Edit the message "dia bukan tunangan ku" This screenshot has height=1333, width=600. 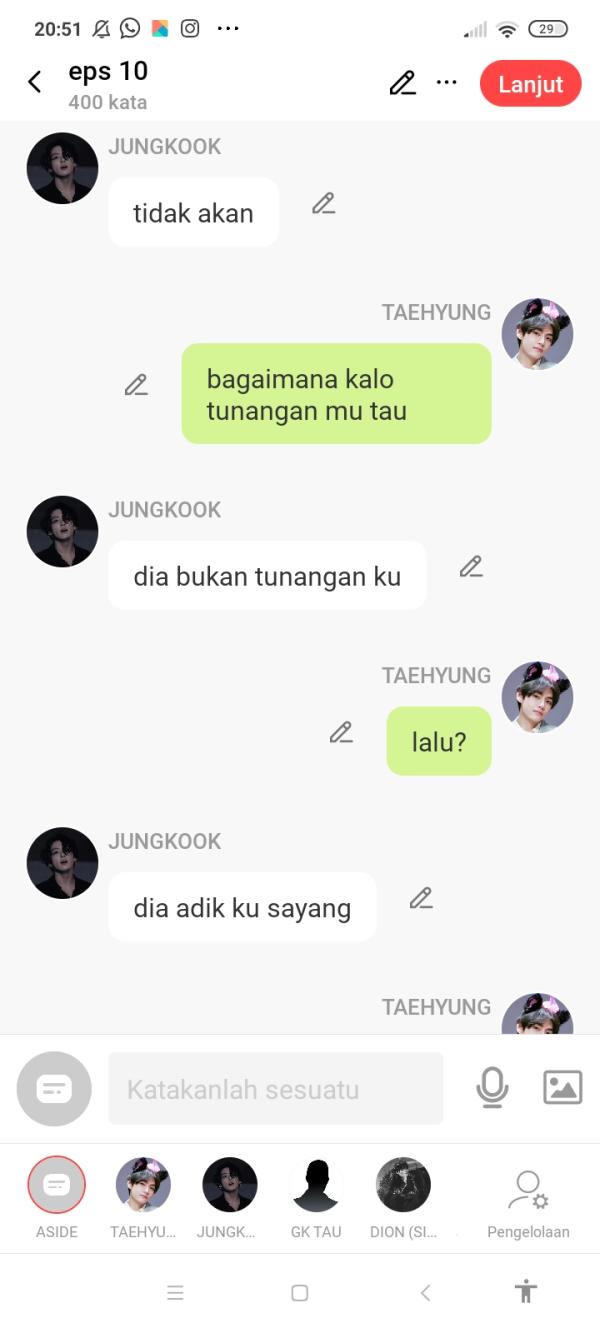471,567
